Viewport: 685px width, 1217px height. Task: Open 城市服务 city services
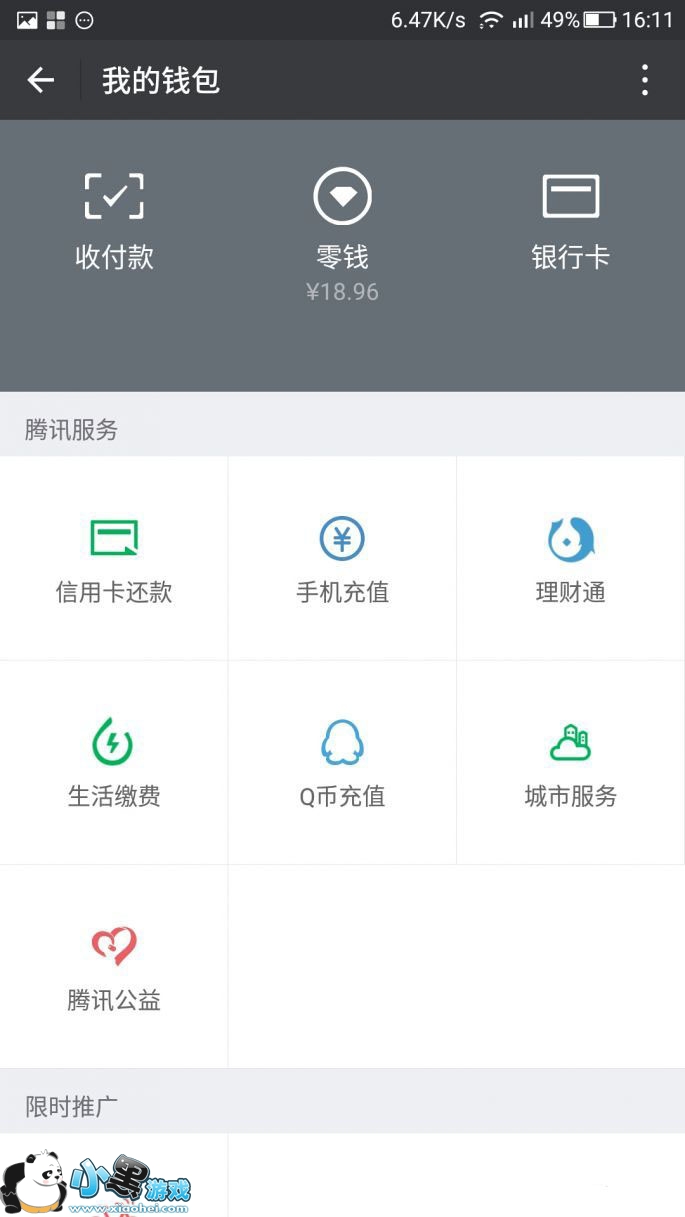click(x=570, y=763)
